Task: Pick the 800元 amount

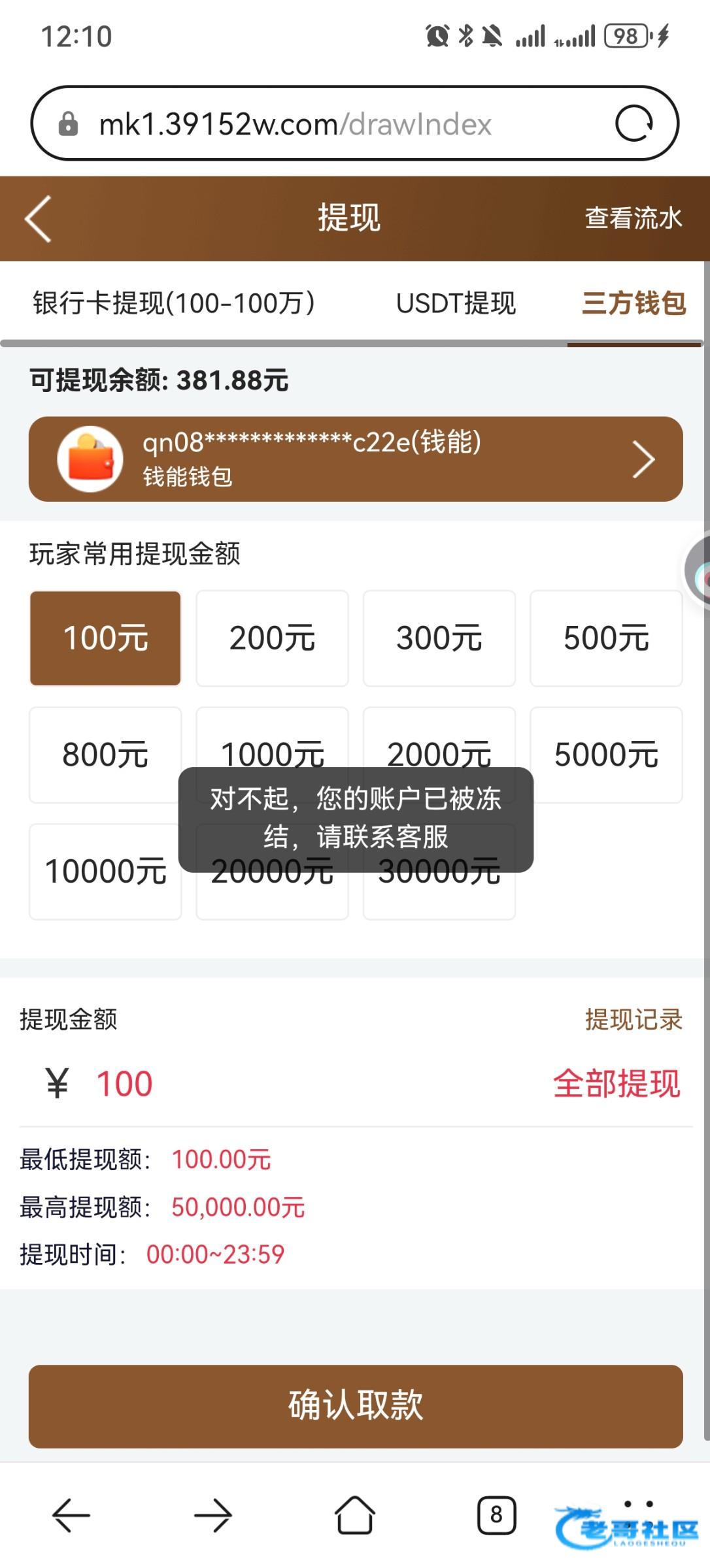Action: [x=105, y=755]
